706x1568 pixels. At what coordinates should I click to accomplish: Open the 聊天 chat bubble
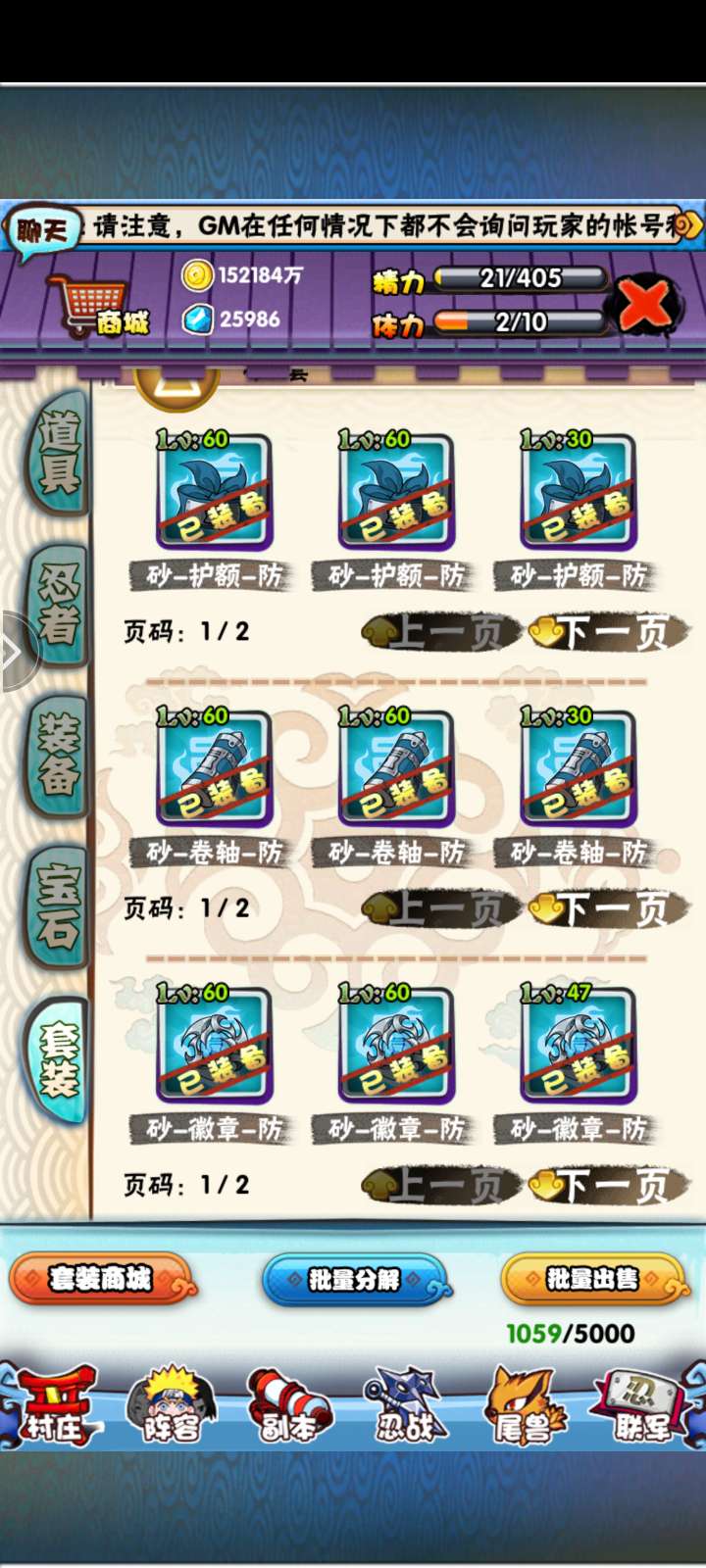41,232
